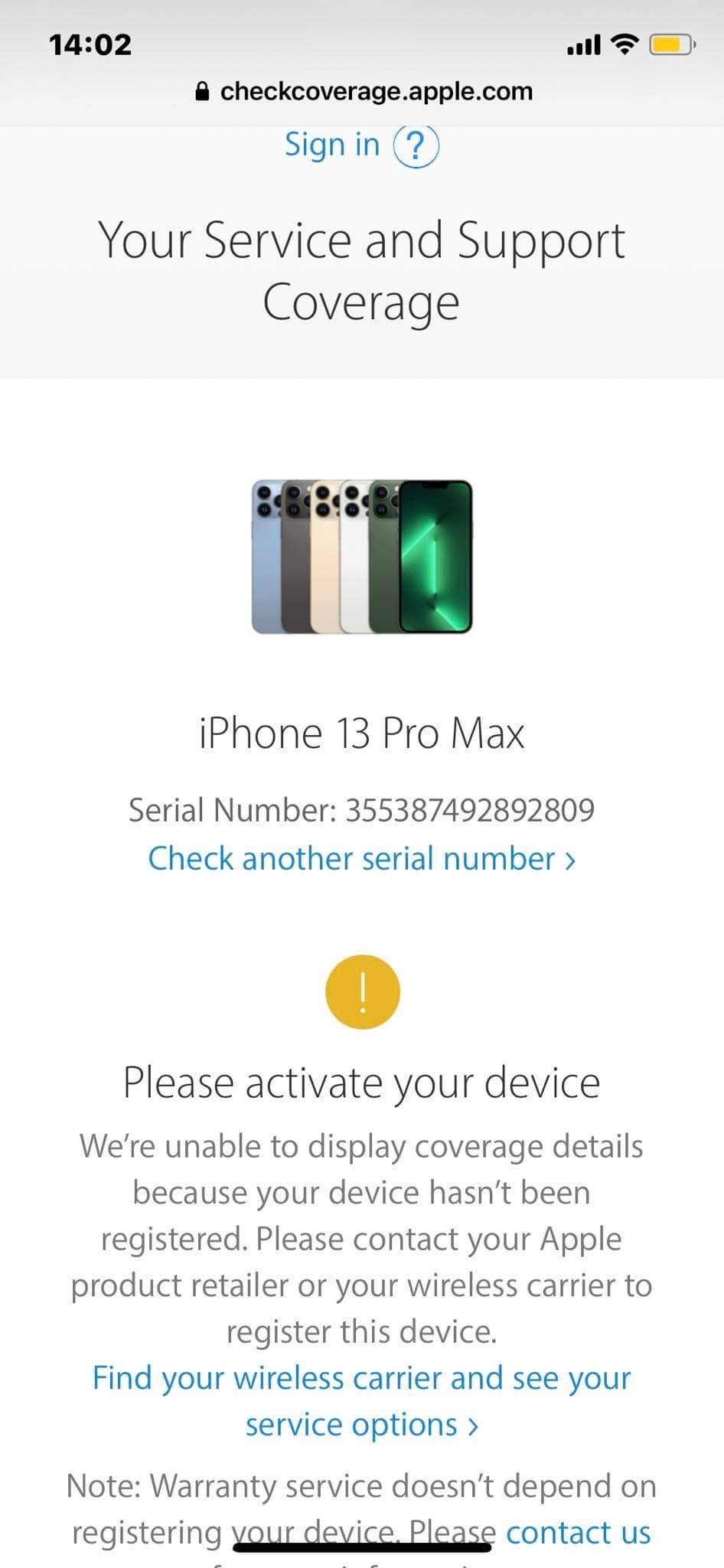Tap the checkcoverage.apple.com address bar
The height and width of the screenshot is (1568, 724).
tap(363, 91)
